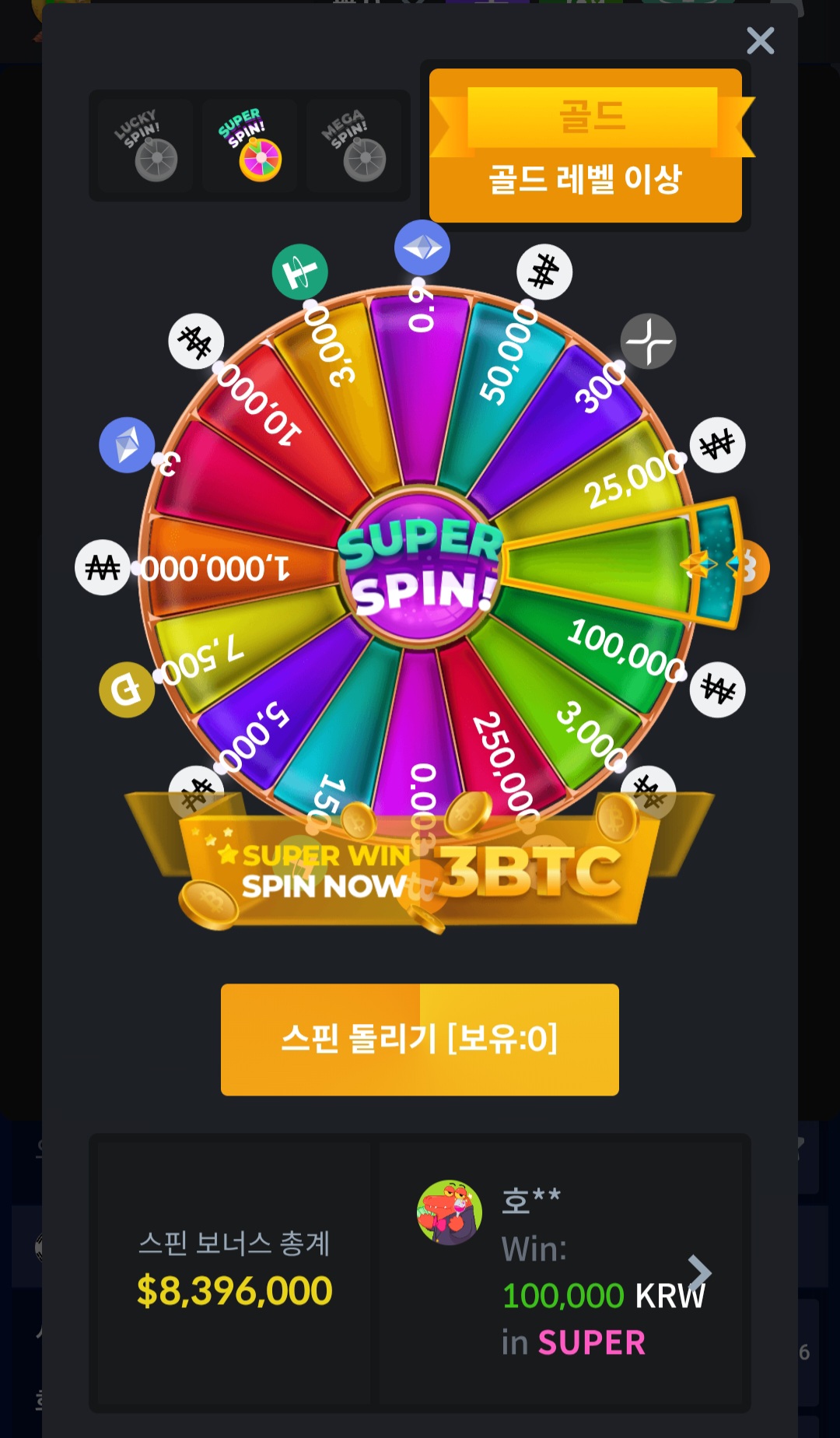Switch to the Mega Spin tab
840x1438 pixels.
[357, 146]
